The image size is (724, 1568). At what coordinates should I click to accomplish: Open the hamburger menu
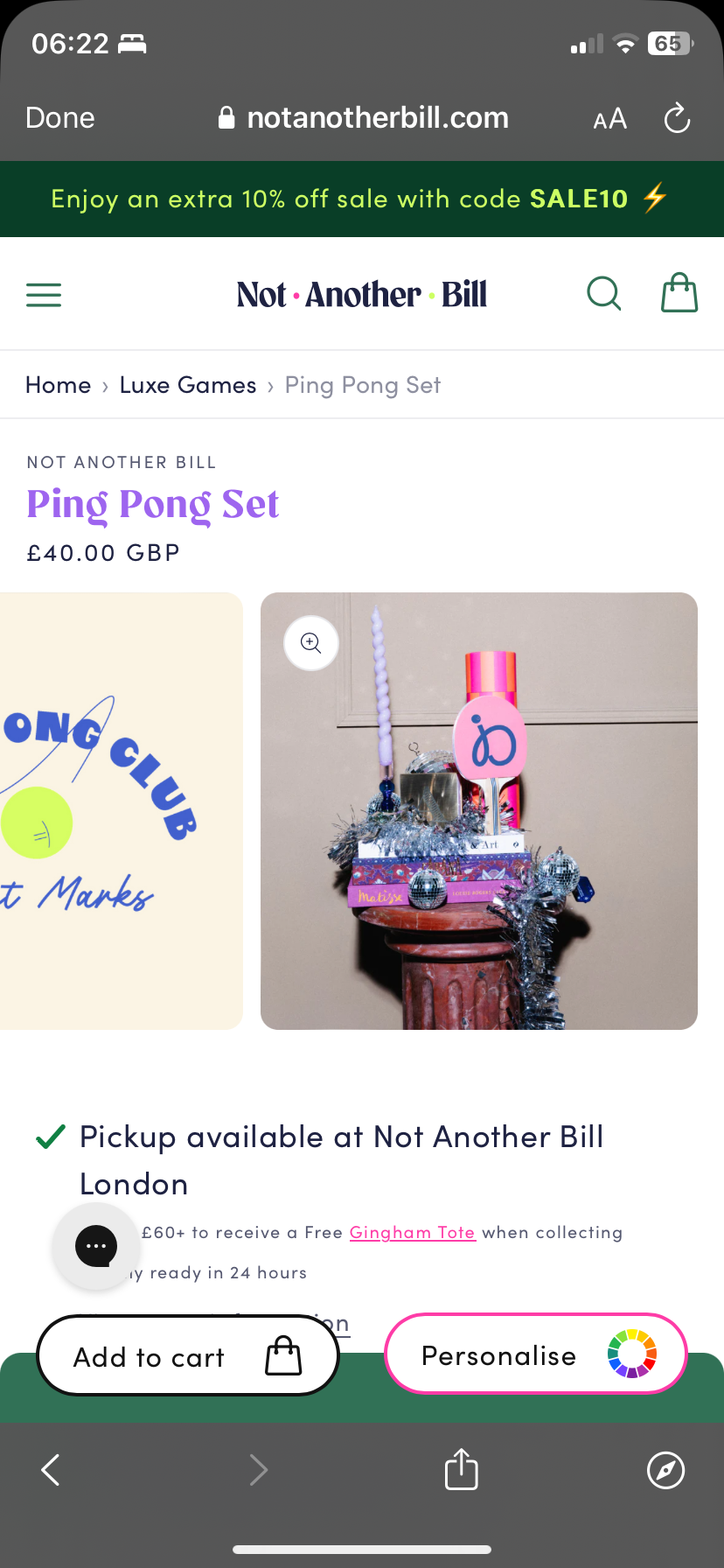point(44,295)
